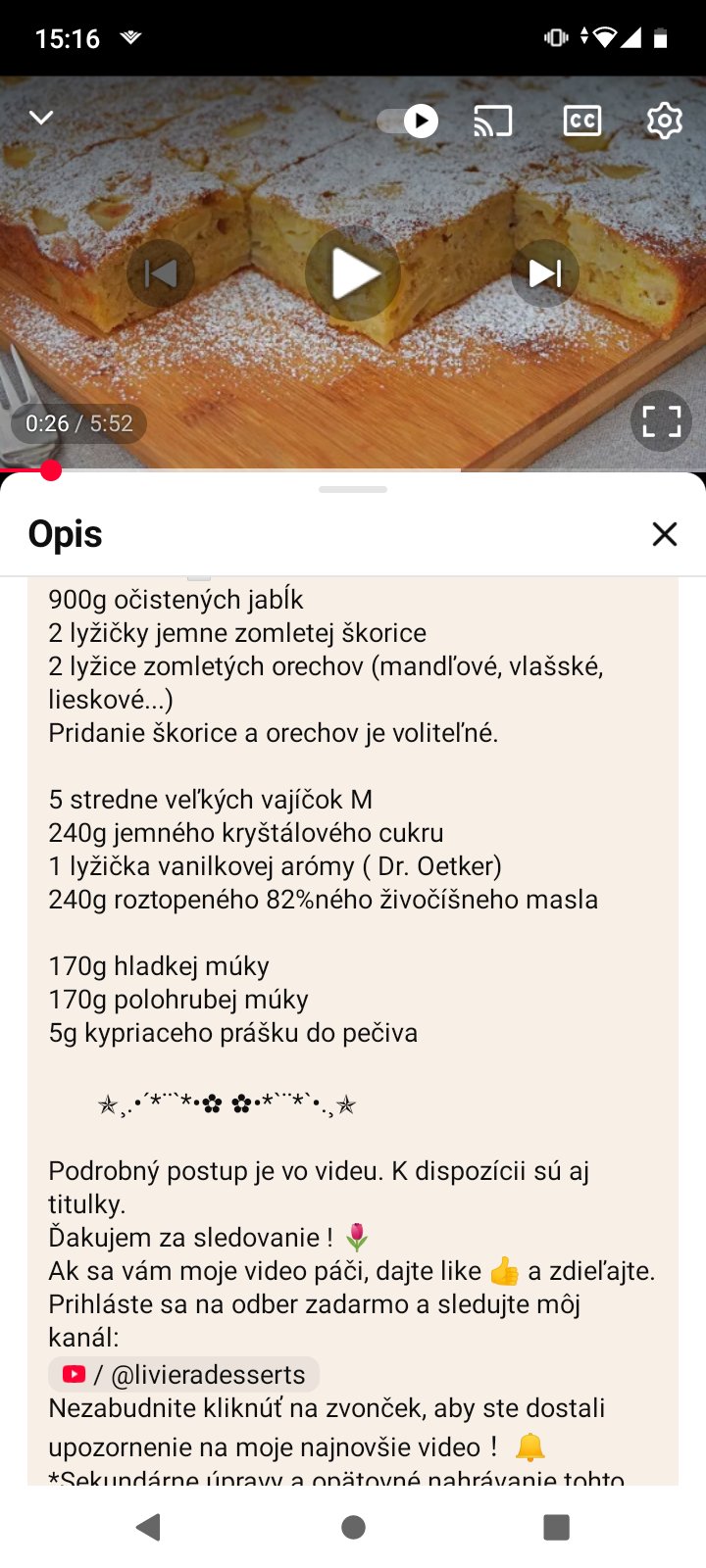Image resolution: width=706 pixels, height=1568 pixels.
Task: Cast the video to a device
Action: 492,121
